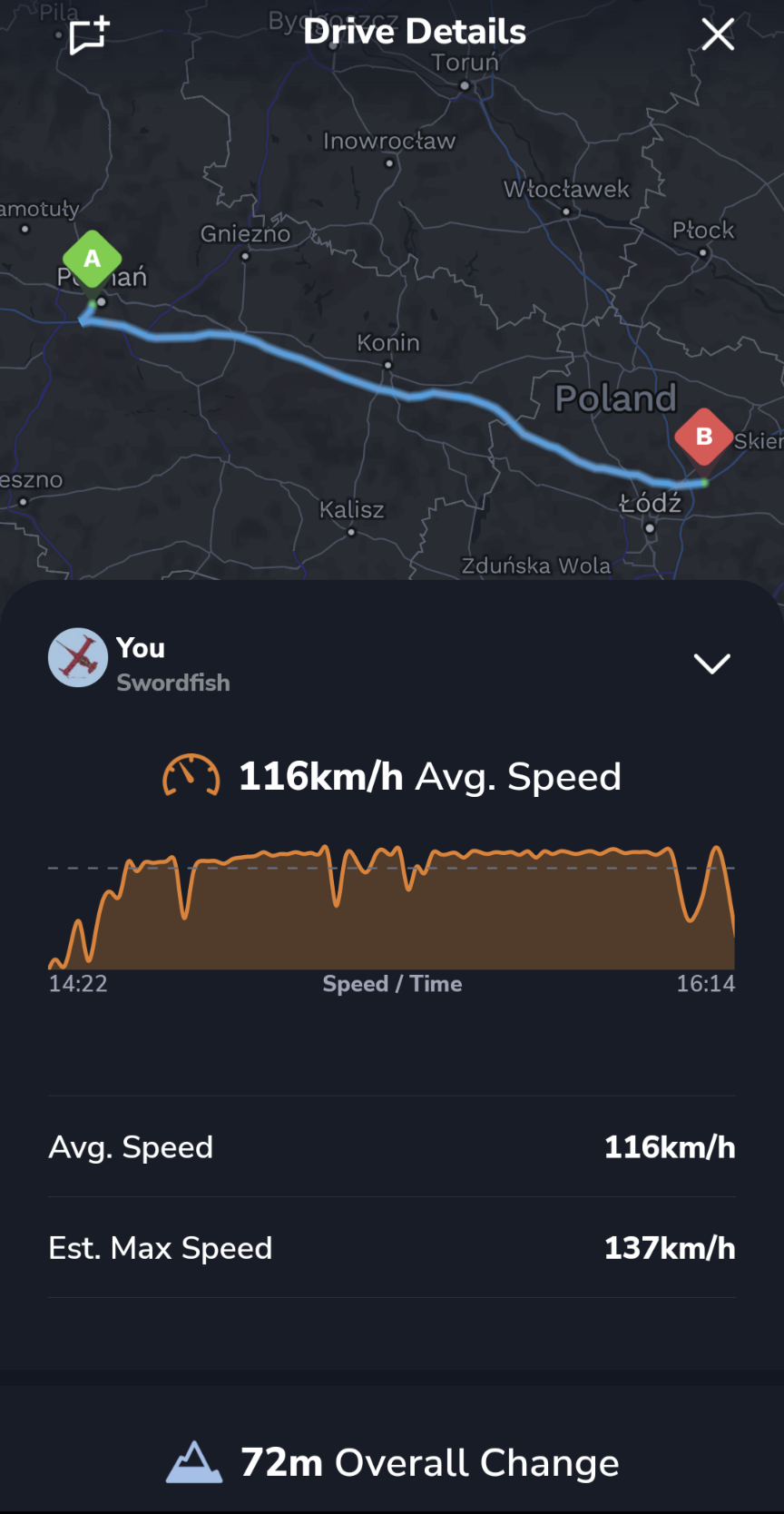784x1514 pixels.
Task: Tap the destination B marker
Action: [x=704, y=437]
